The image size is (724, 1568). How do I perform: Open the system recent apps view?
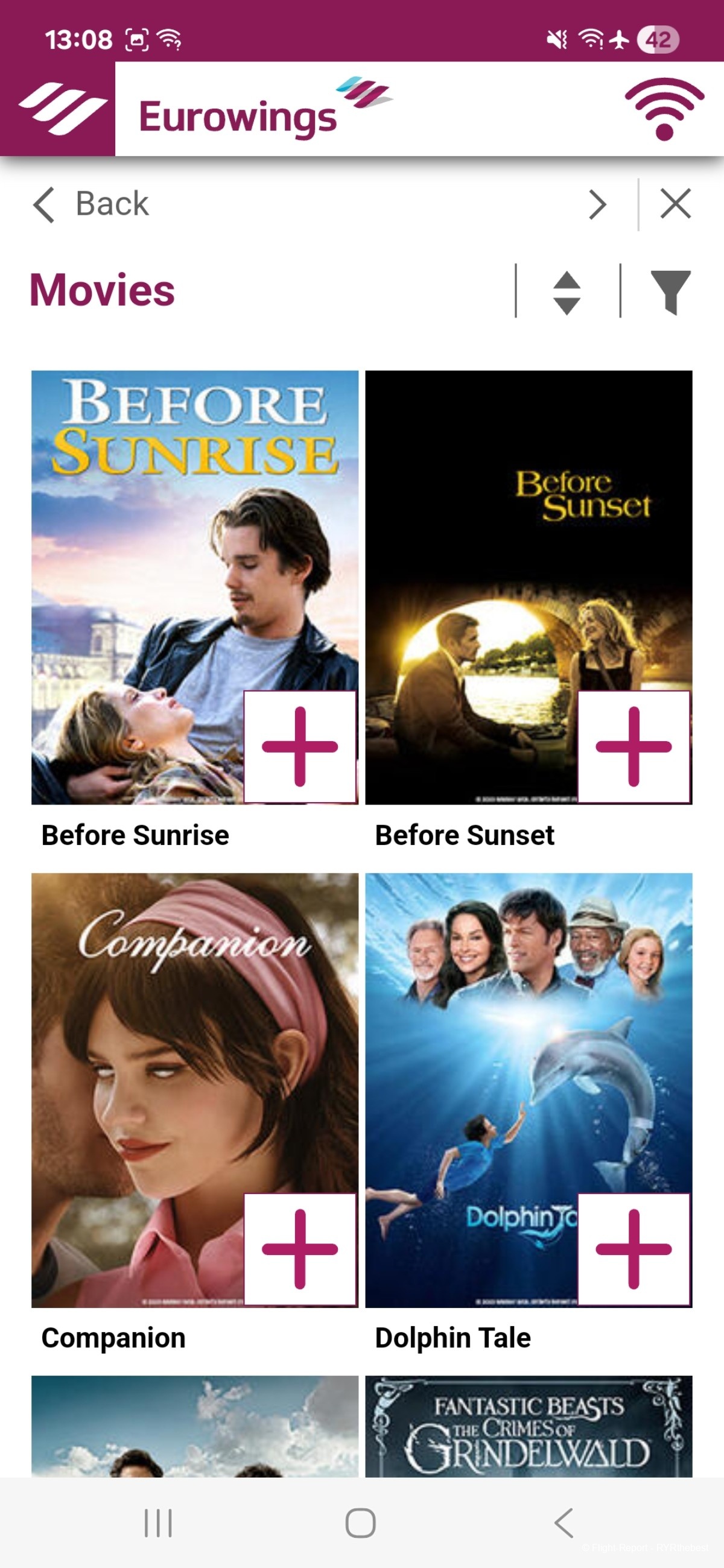pyautogui.click(x=158, y=1522)
